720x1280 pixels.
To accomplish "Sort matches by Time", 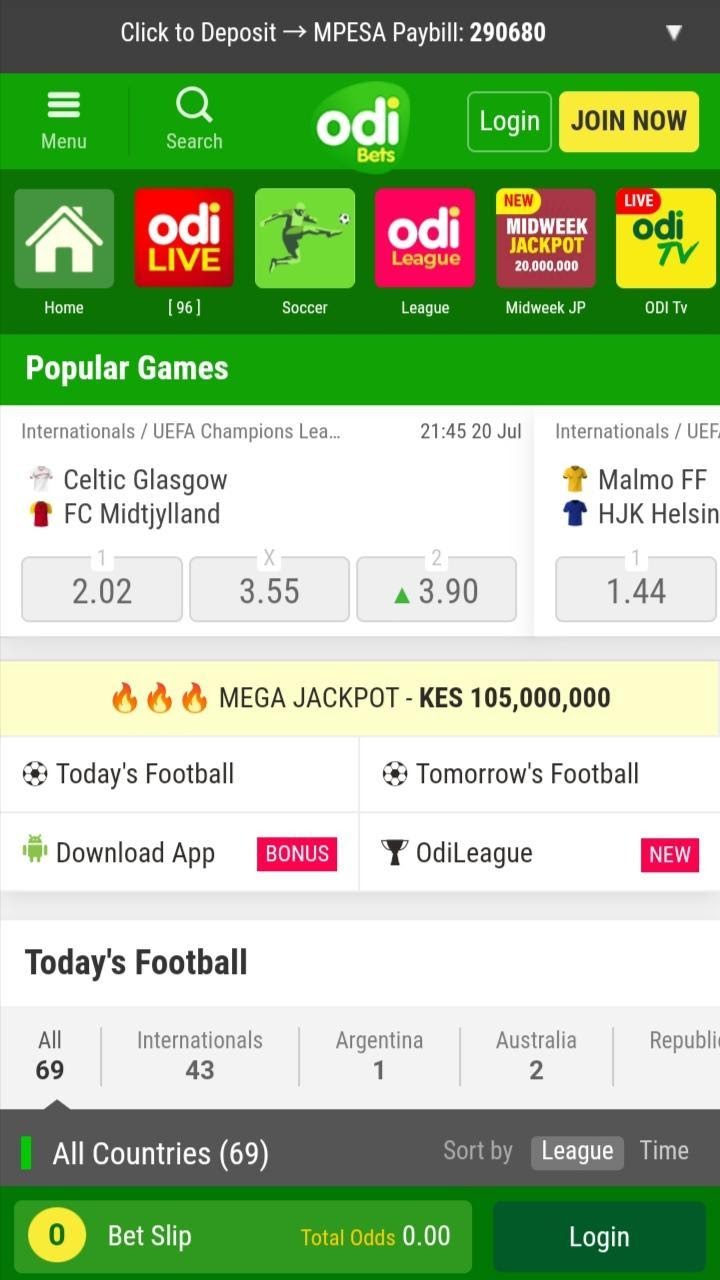I will click(663, 1151).
